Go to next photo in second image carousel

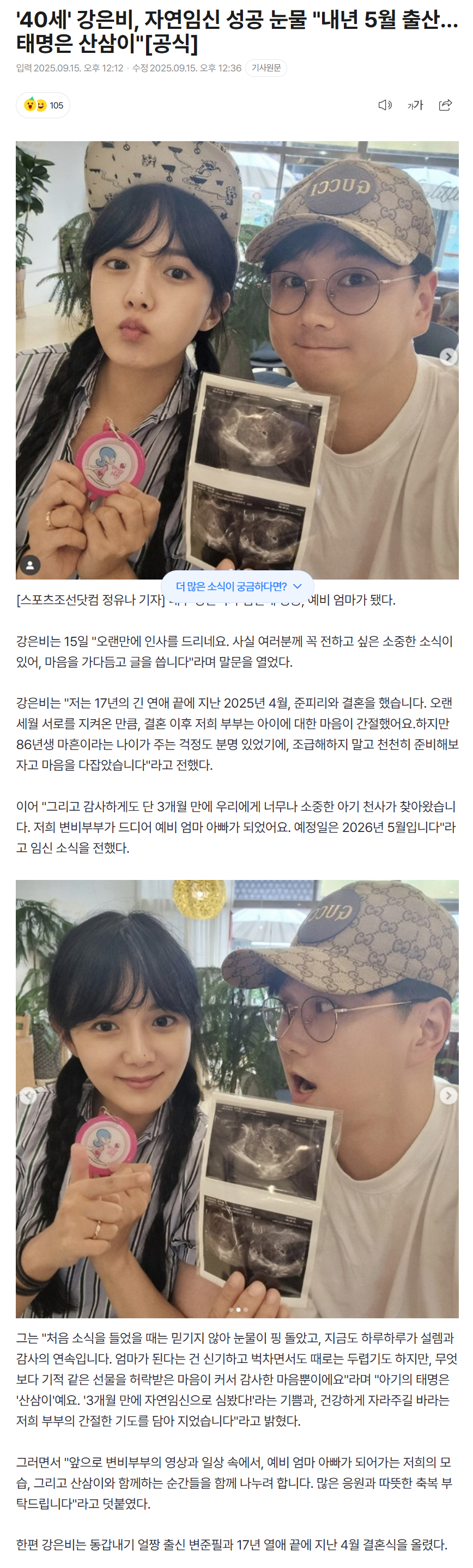coord(448,1096)
